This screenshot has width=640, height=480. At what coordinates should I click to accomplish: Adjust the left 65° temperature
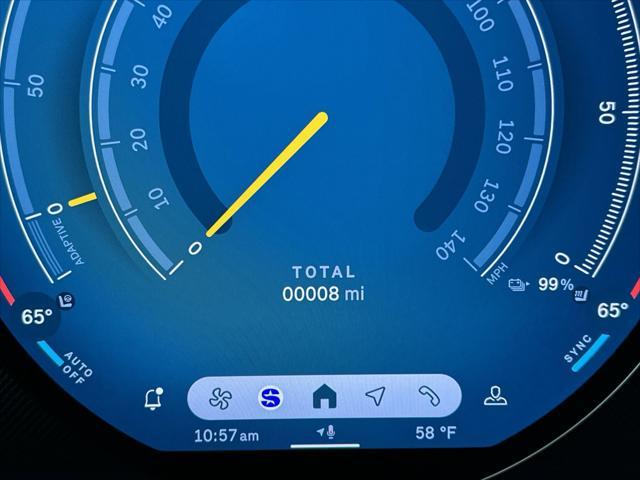tap(37, 317)
